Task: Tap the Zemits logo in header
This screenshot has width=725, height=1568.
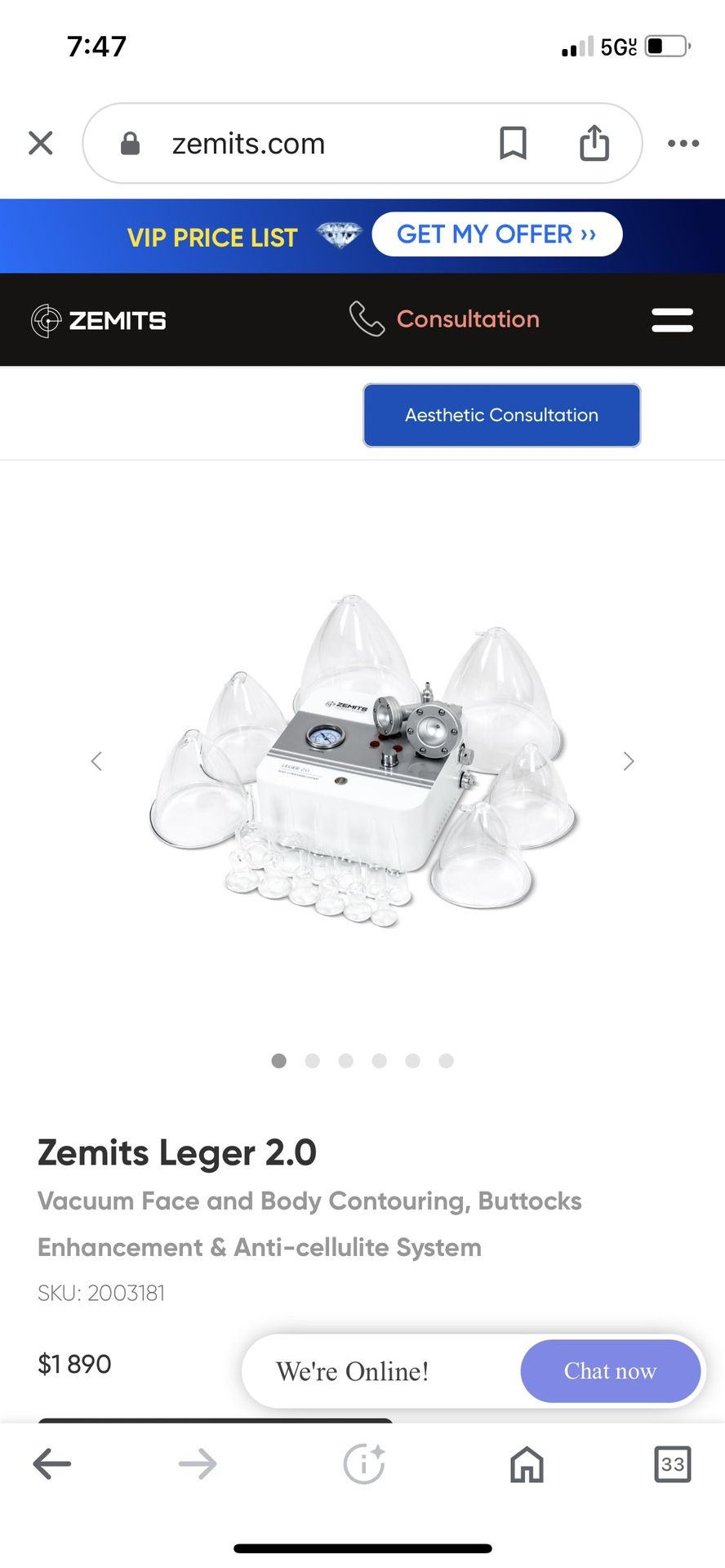Action: [x=97, y=319]
